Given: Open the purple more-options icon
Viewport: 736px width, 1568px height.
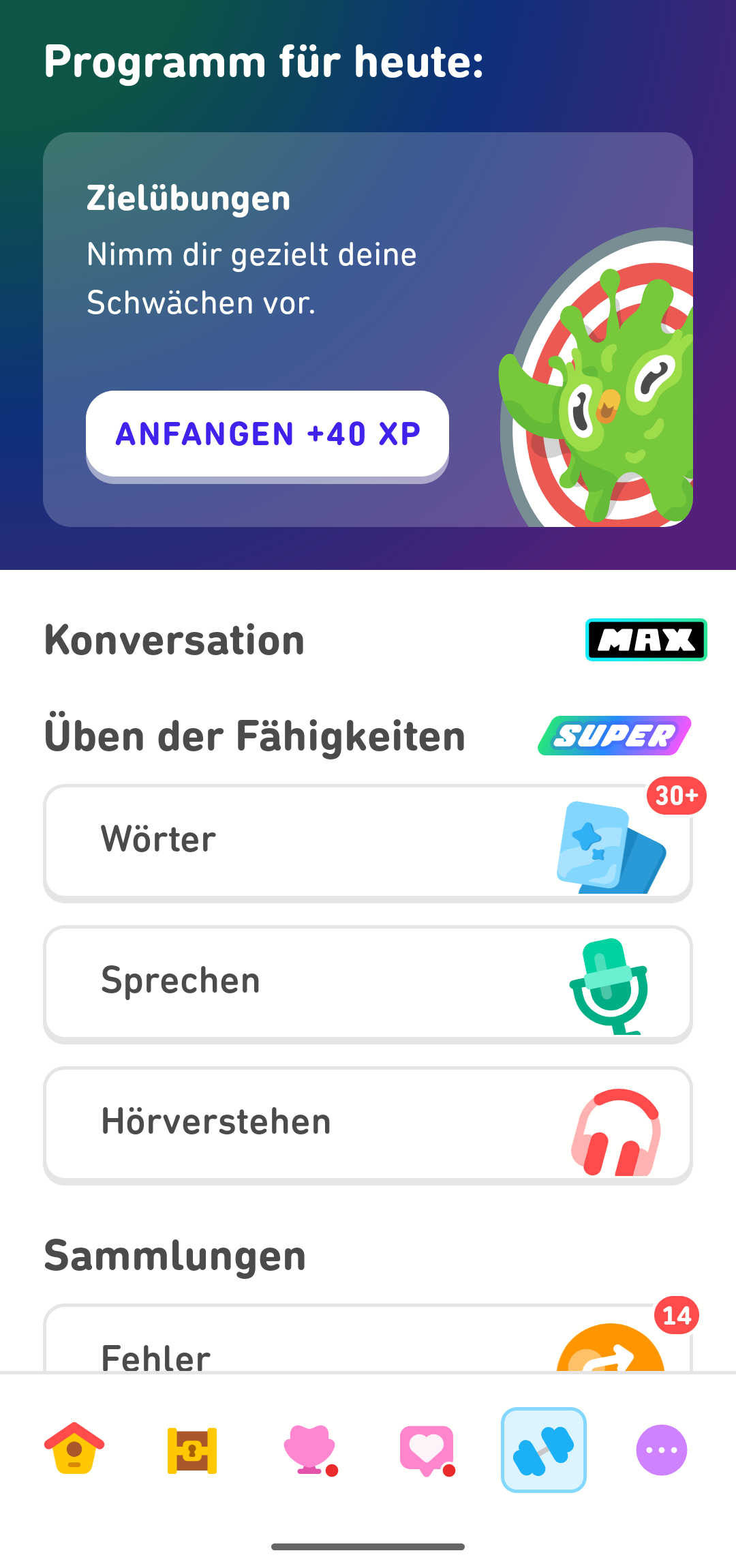Looking at the screenshot, I should pyautogui.click(x=661, y=1451).
